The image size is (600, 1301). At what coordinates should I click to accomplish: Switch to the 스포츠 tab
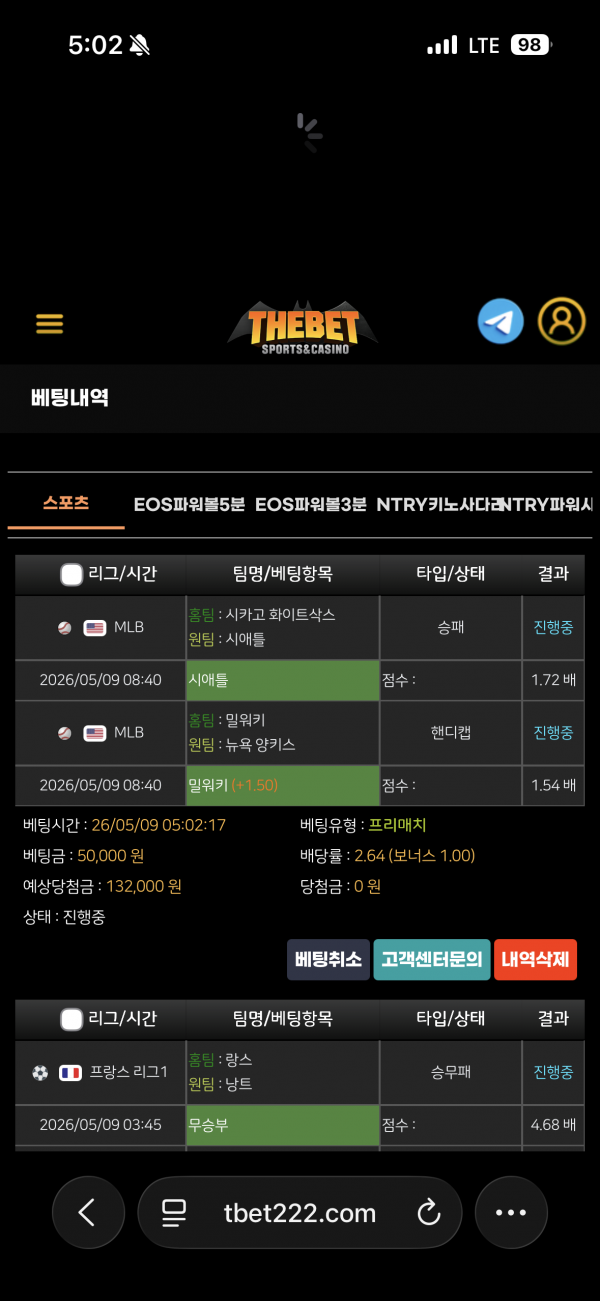pyautogui.click(x=66, y=503)
